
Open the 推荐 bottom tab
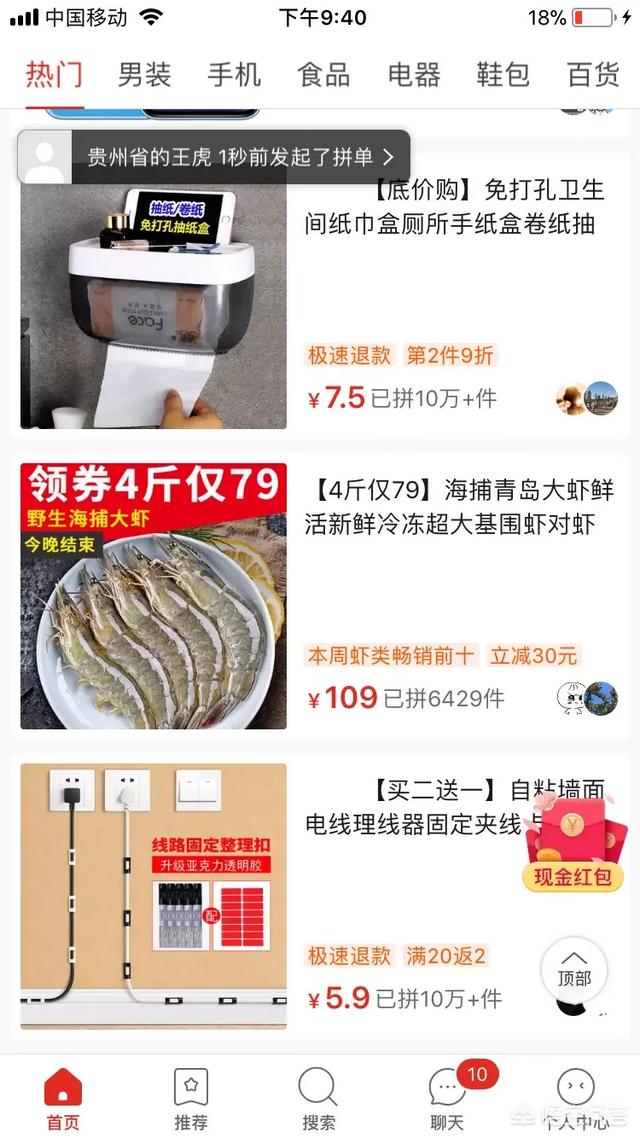(191, 1099)
